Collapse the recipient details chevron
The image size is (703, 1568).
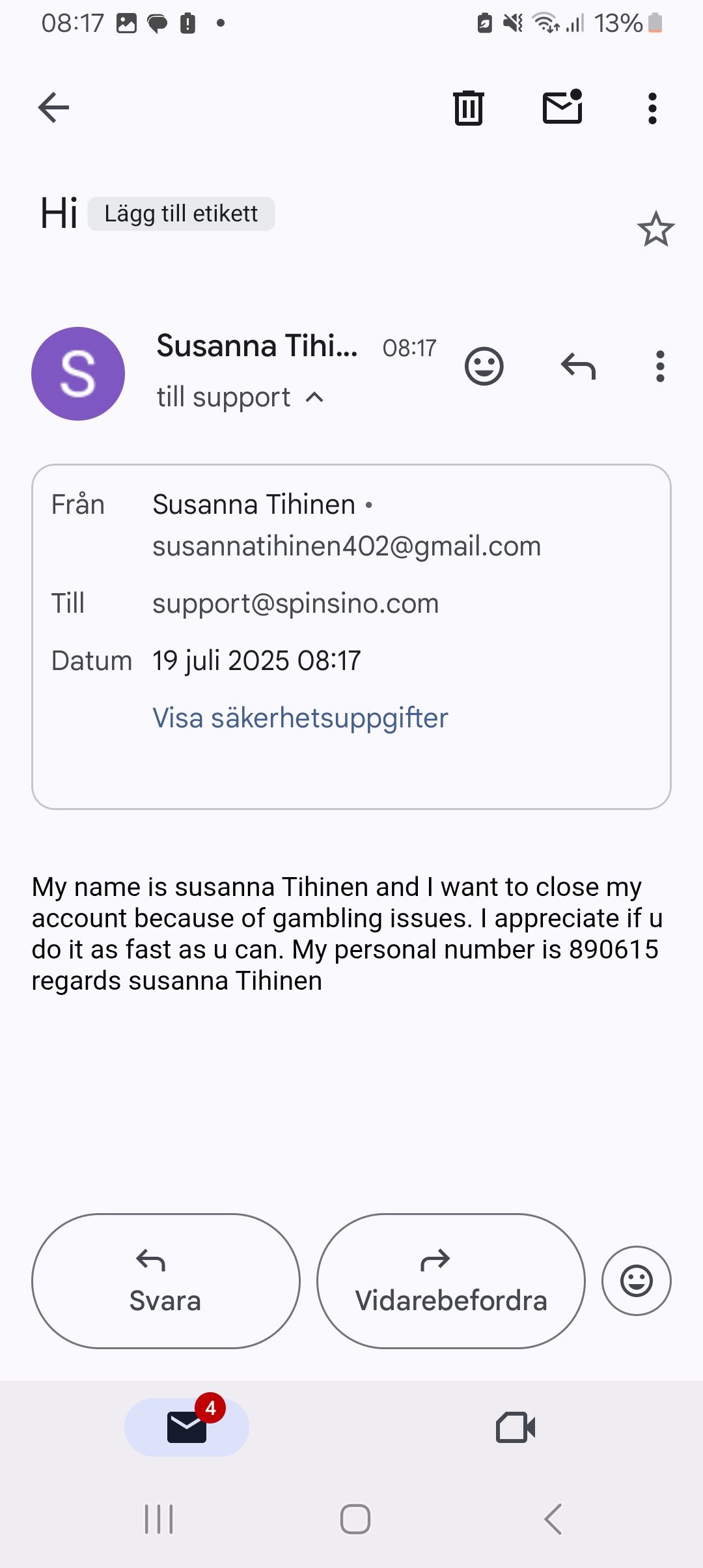314,397
